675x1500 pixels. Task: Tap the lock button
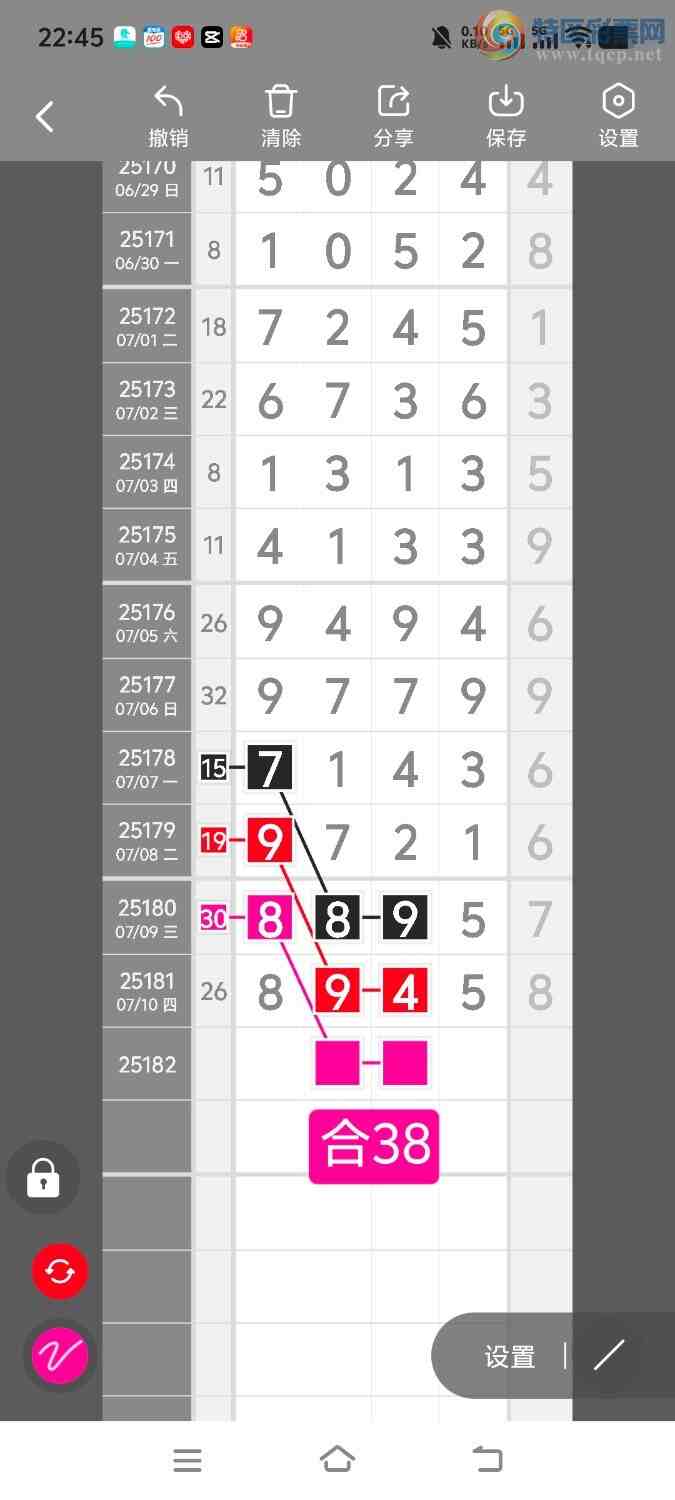[43, 1177]
